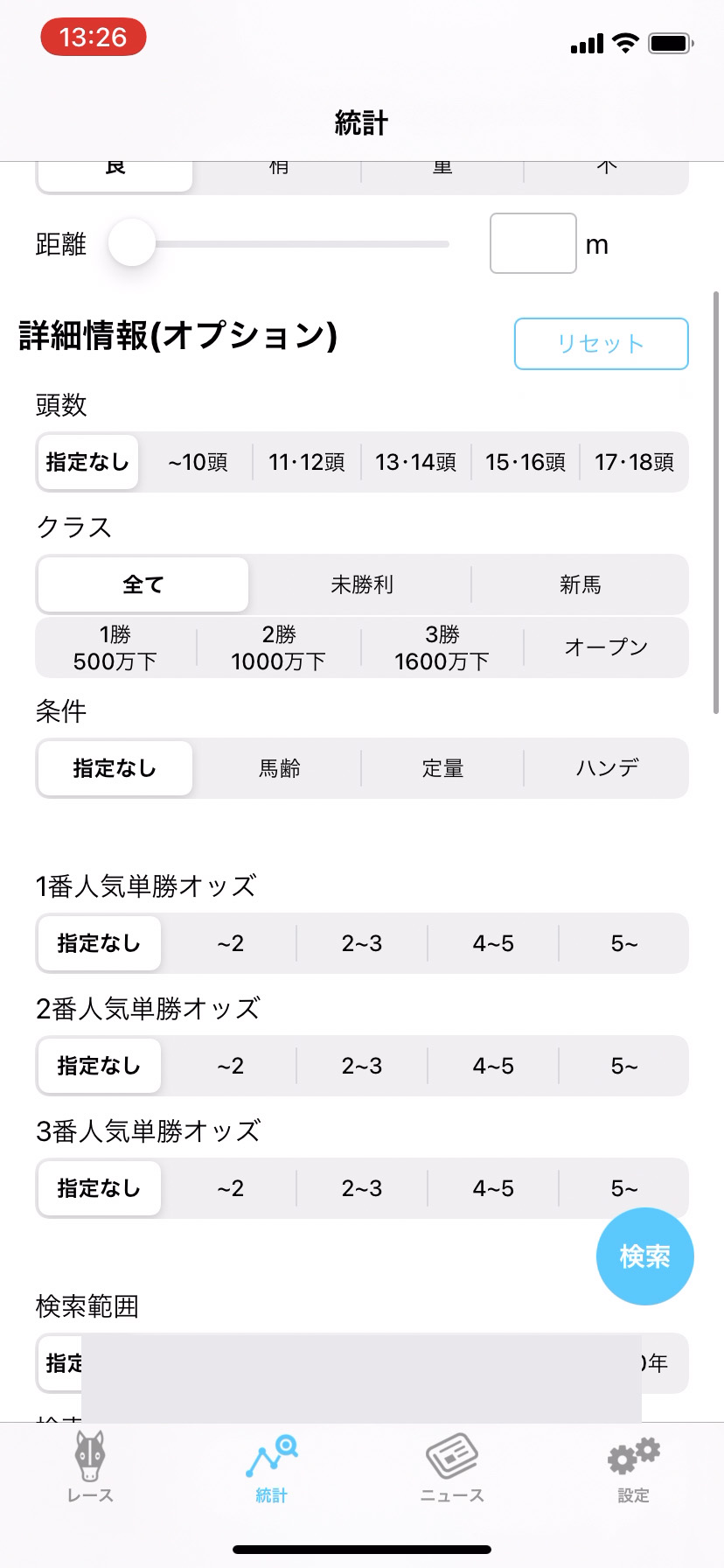724x1568 pixels.
Task: Select 未勝利 class
Action: click(362, 584)
